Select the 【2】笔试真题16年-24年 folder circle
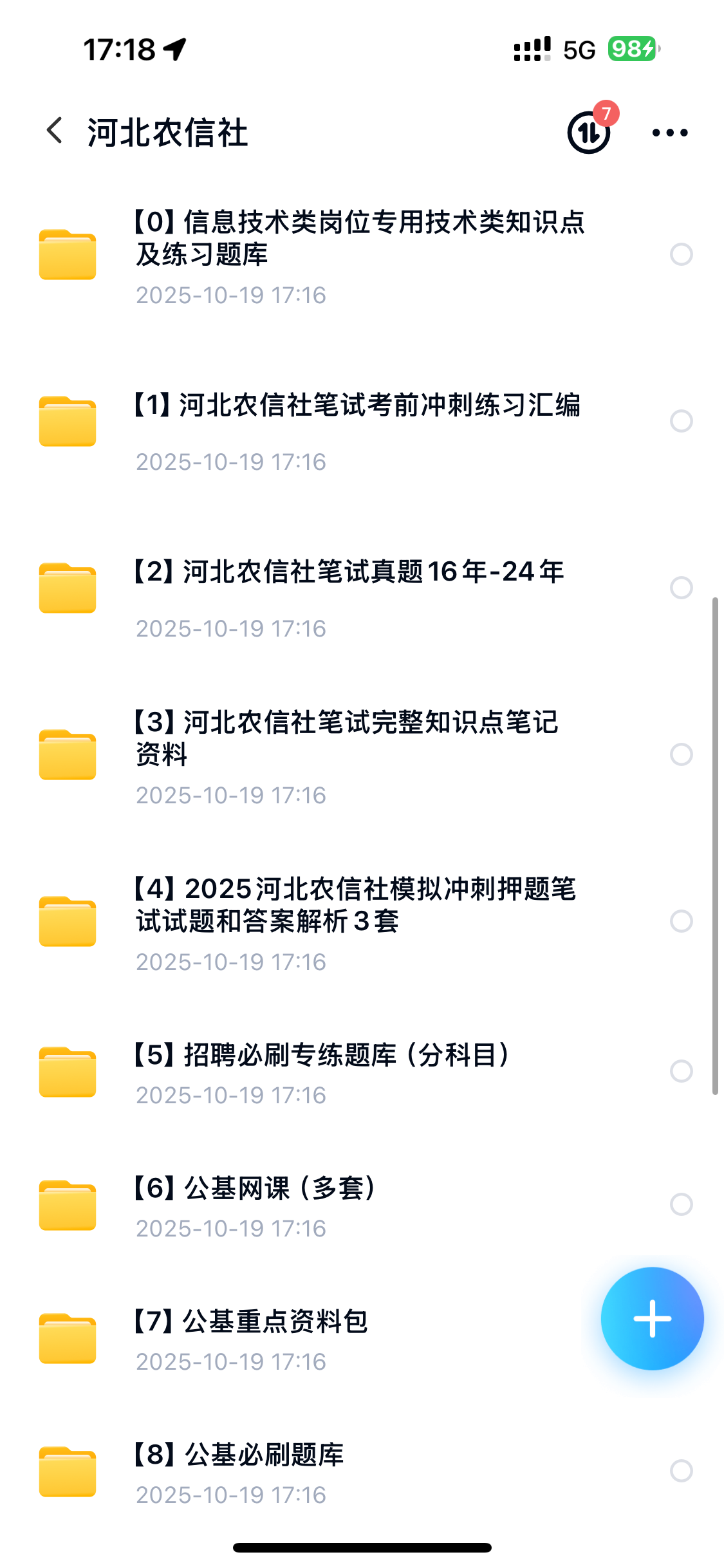Screen dimensions: 724x1568 click(681, 588)
